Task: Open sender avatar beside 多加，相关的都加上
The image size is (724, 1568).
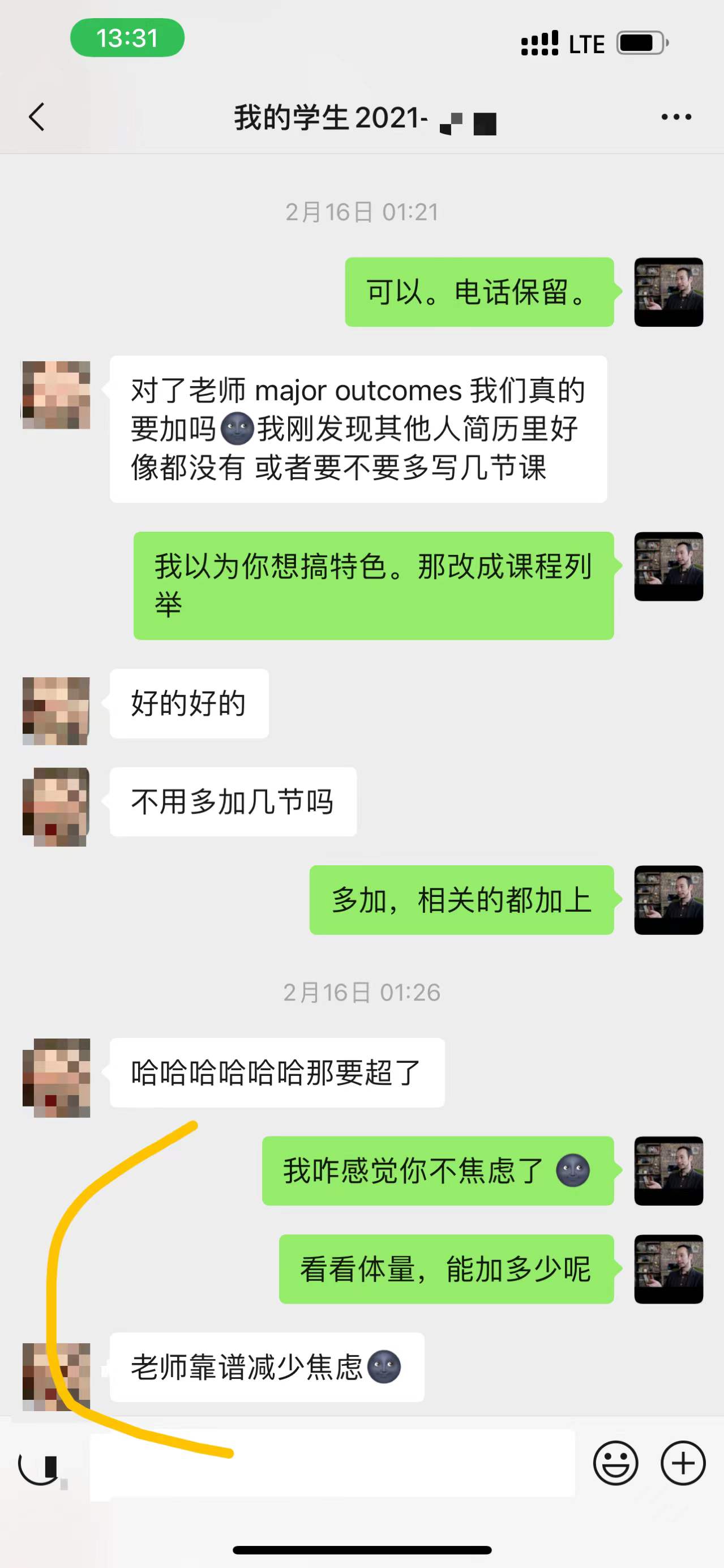Action: tap(668, 900)
